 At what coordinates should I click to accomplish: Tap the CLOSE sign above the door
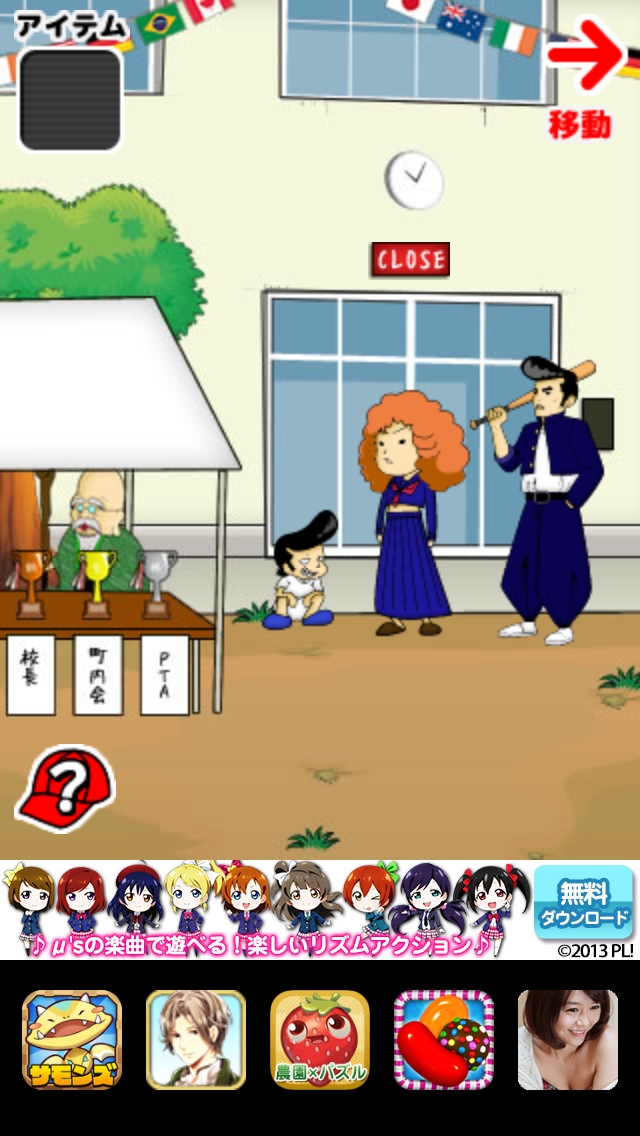click(411, 260)
